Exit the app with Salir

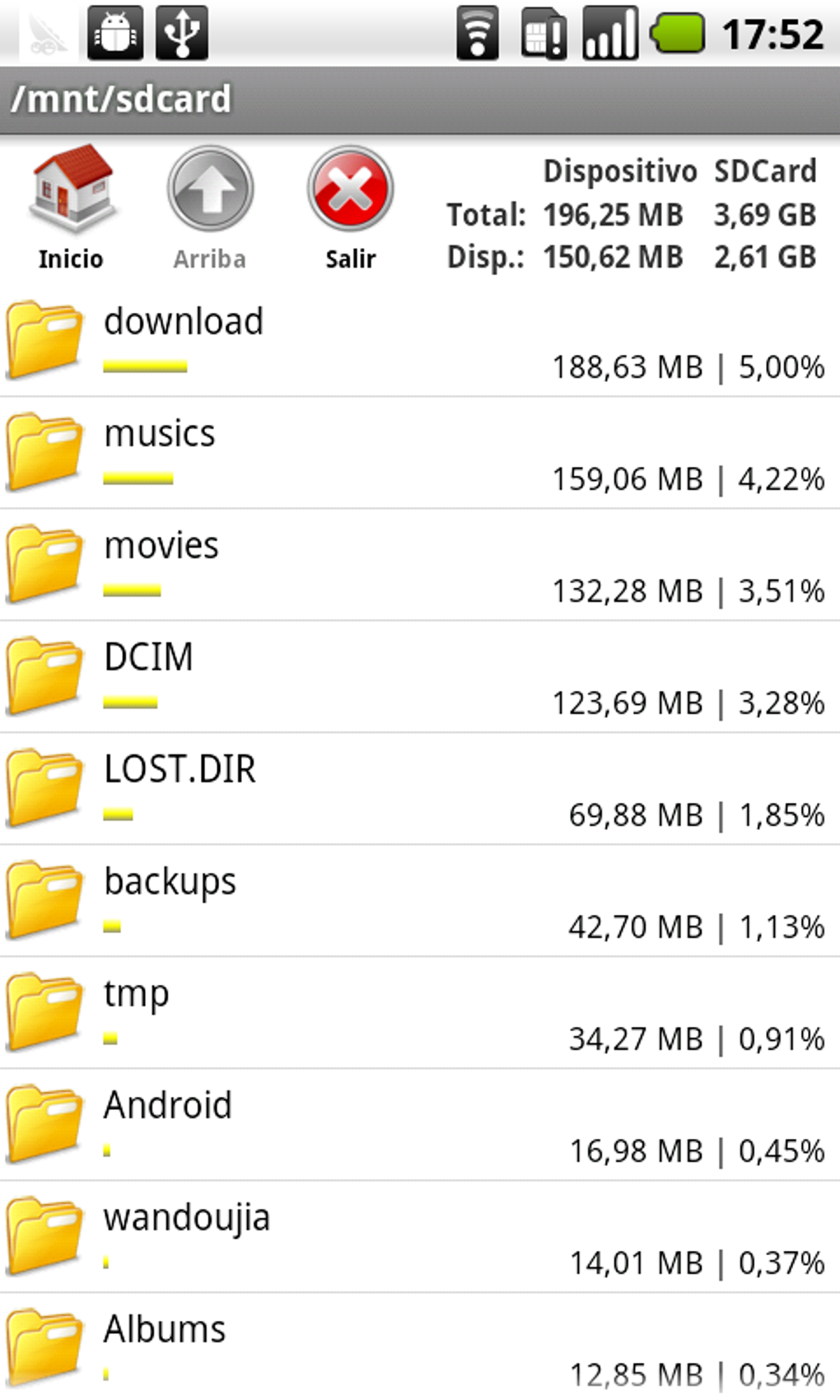coord(350,208)
